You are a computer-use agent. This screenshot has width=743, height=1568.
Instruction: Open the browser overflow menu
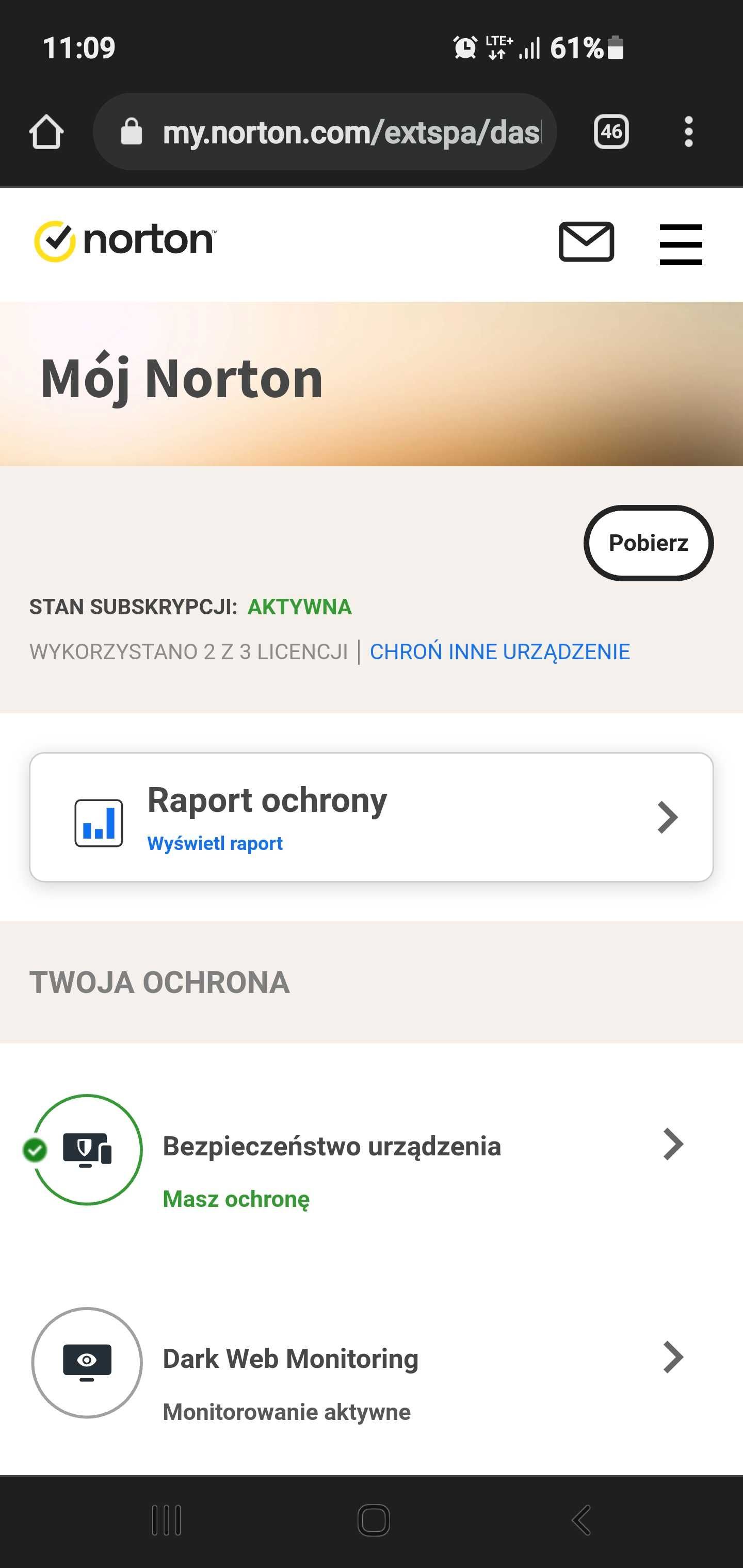tap(688, 132)
